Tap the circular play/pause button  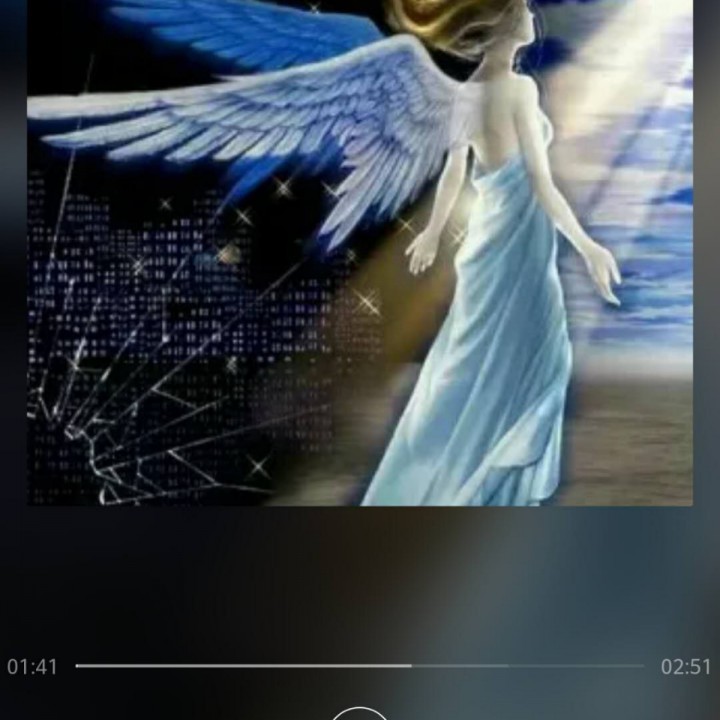(359, 713)
